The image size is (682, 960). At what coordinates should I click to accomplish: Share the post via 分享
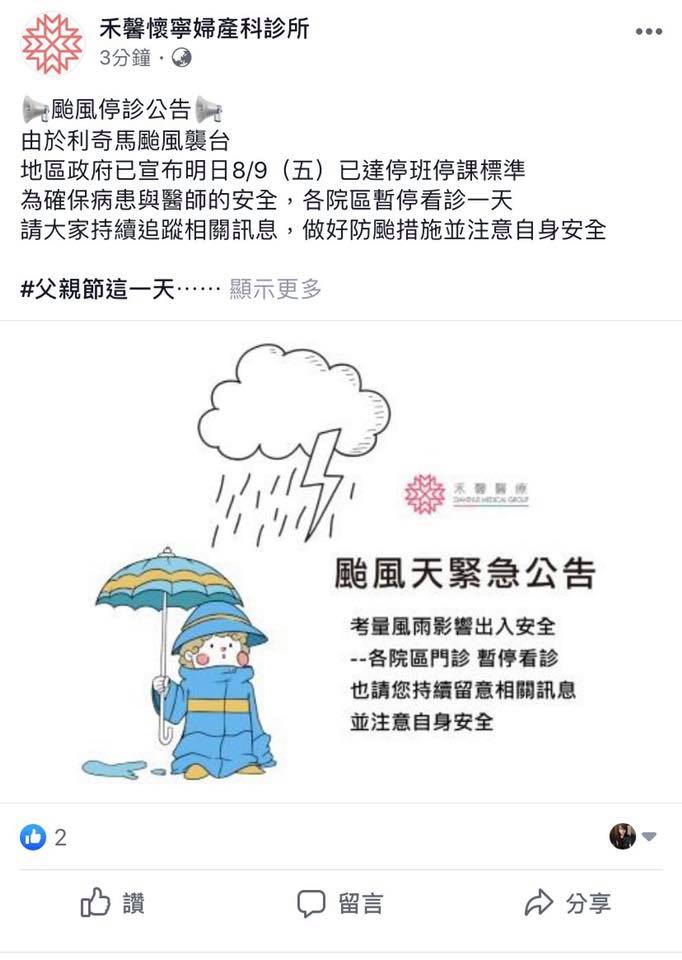tap(567, 904)
